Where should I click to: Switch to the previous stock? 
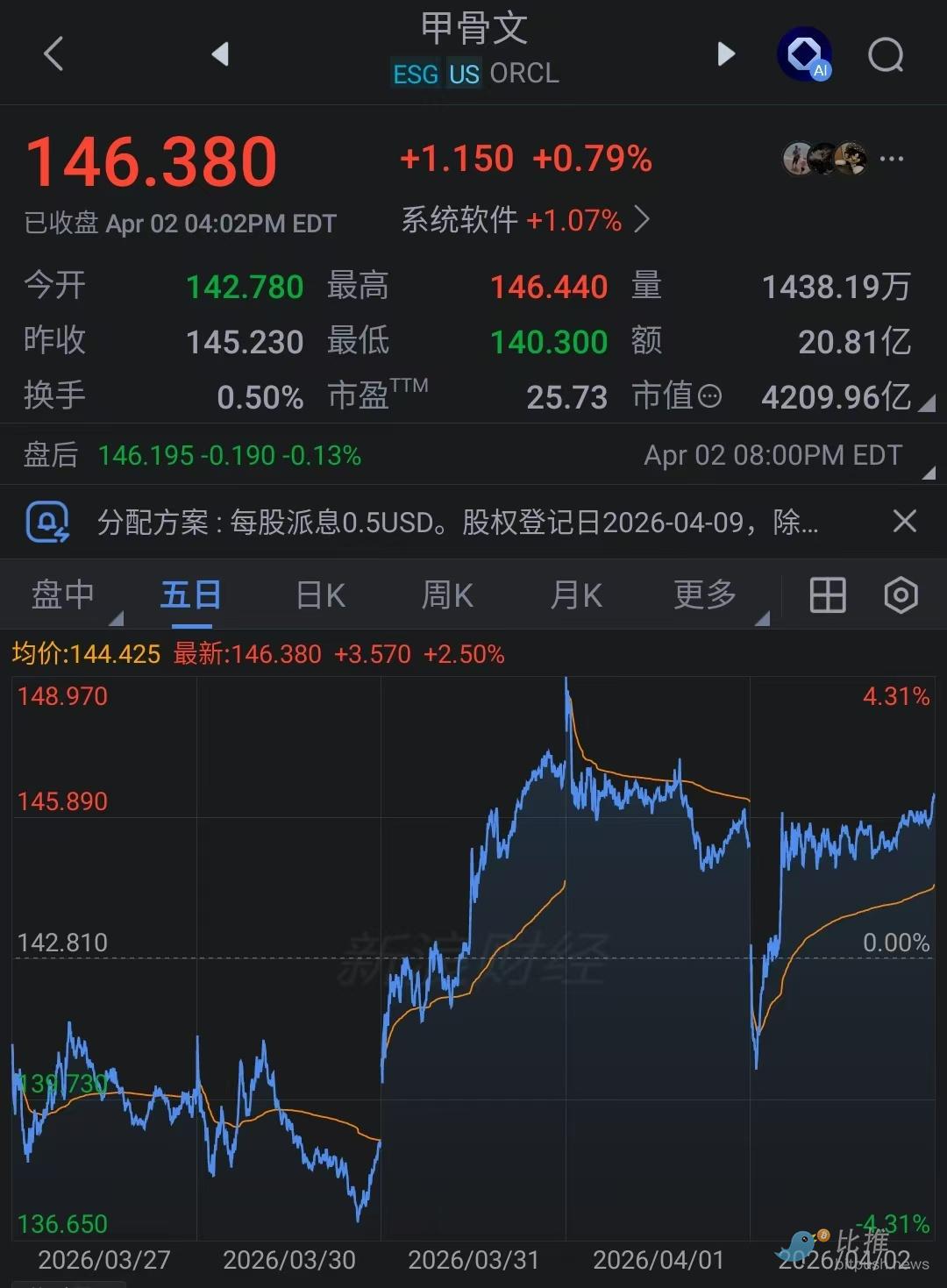(x=220, y=53)
